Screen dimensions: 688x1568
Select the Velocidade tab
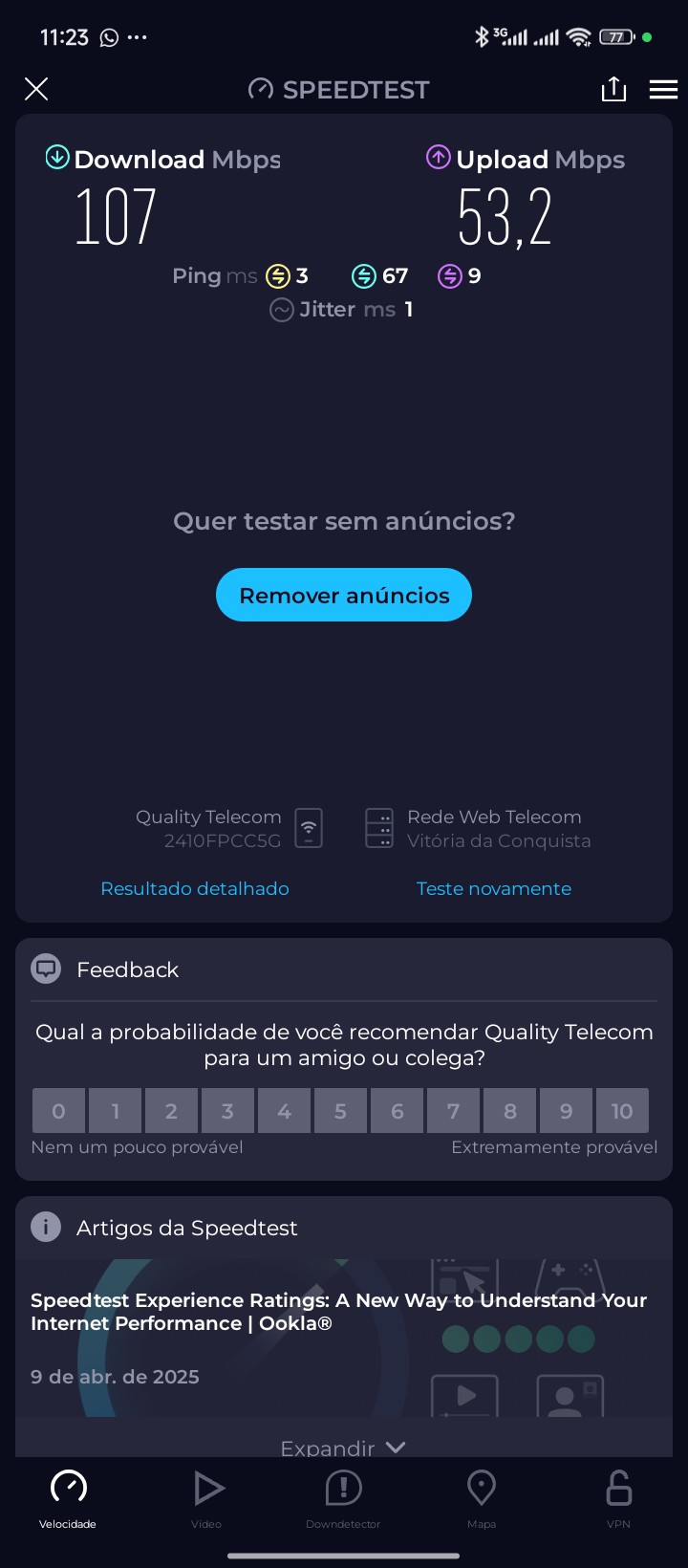click(68, 1498)
